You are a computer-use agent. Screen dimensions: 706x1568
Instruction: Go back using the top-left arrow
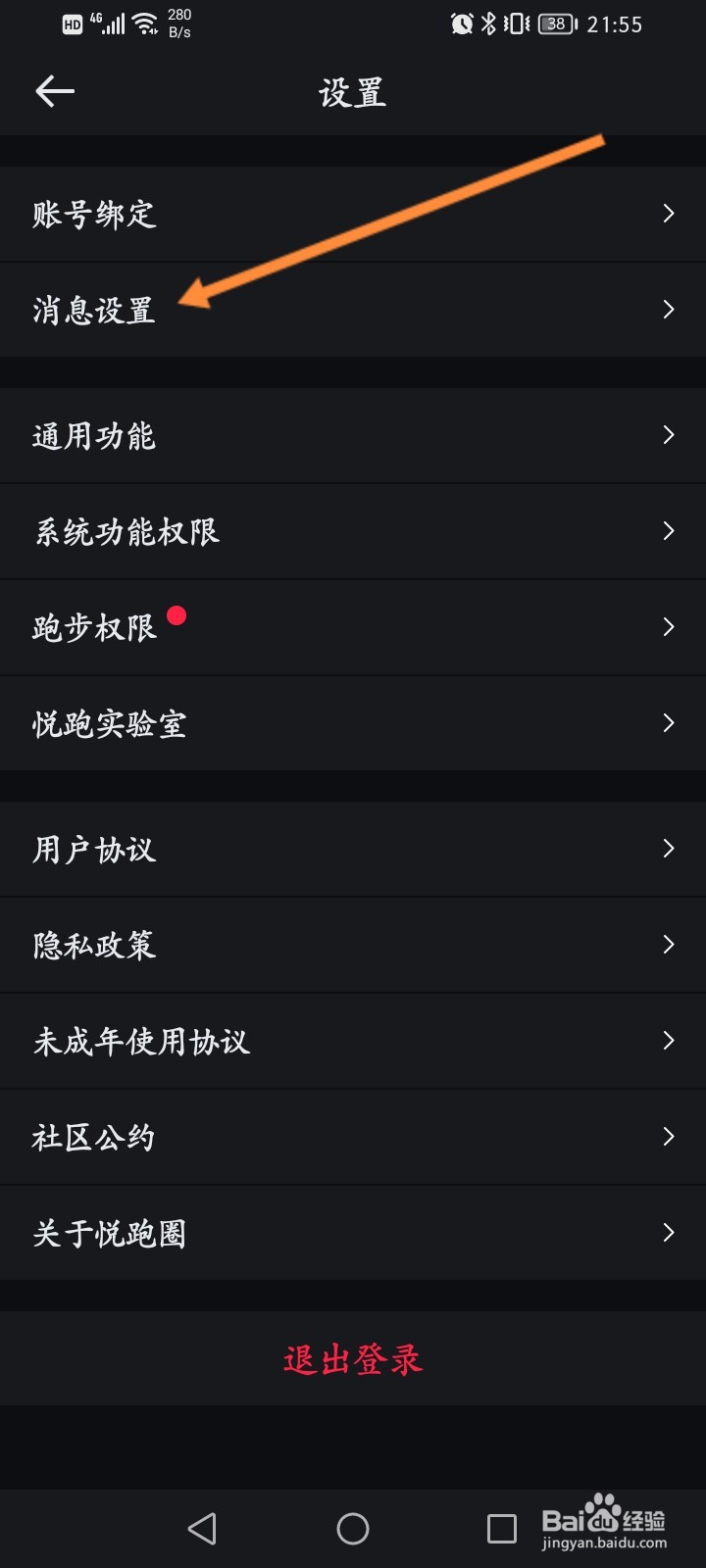(55, 92)
